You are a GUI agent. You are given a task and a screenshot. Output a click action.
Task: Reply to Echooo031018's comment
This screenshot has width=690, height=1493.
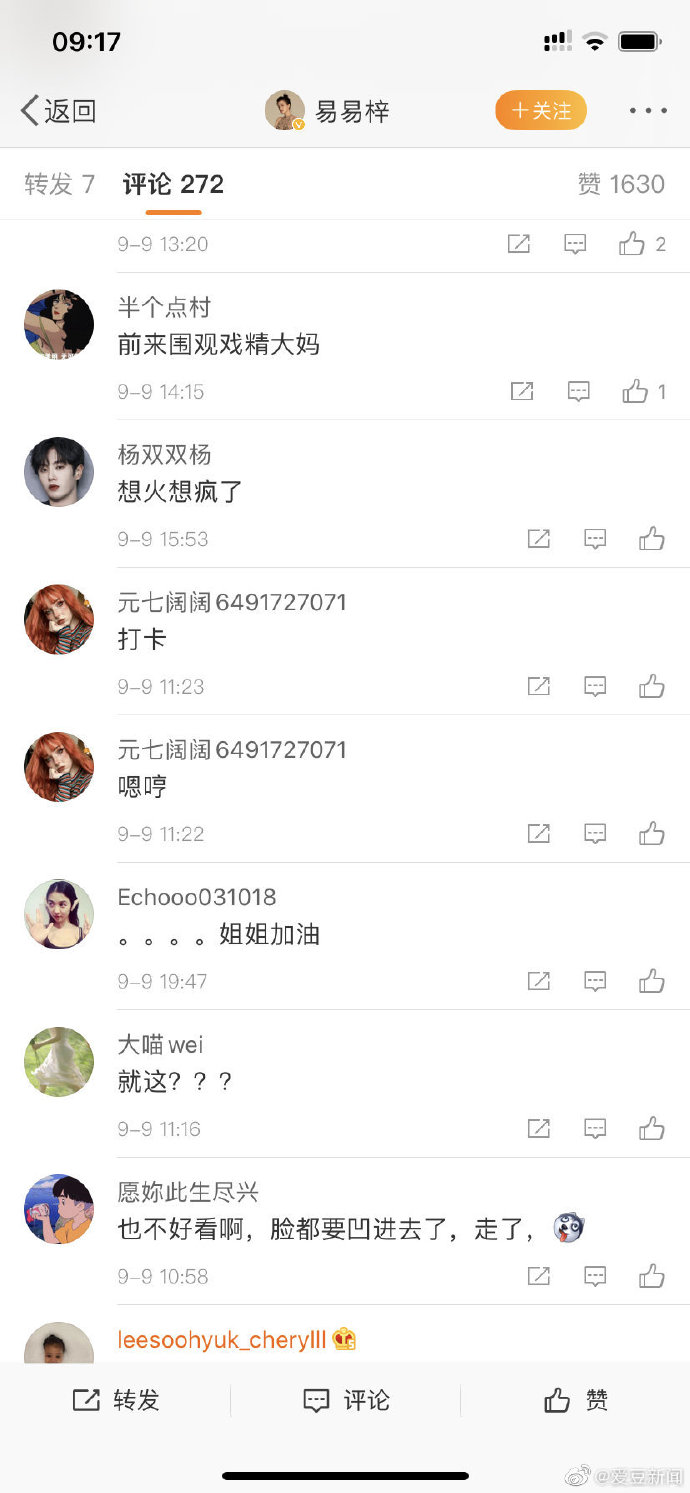tap(595, 981)
